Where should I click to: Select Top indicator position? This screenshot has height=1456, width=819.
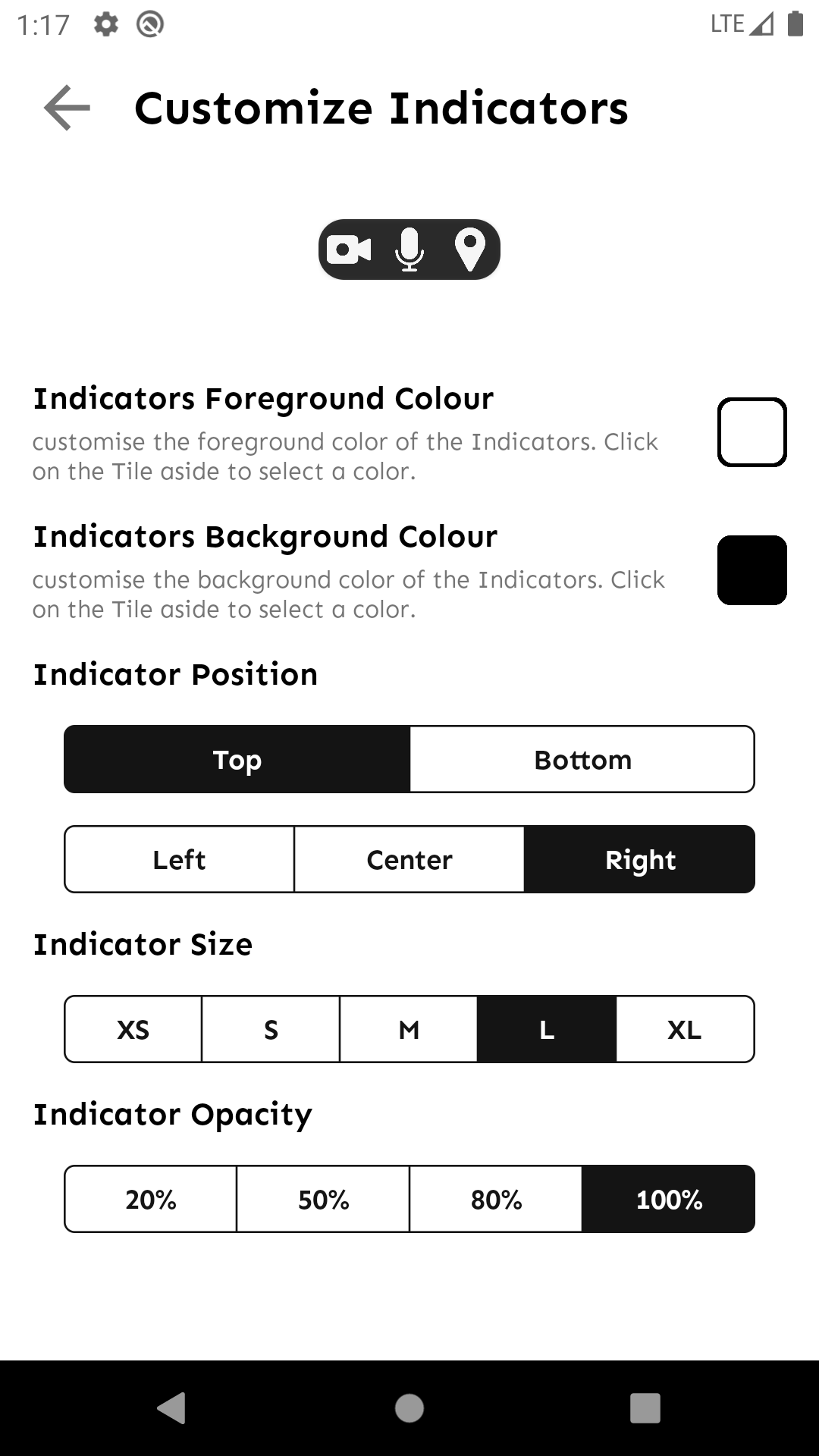point(237,759)
